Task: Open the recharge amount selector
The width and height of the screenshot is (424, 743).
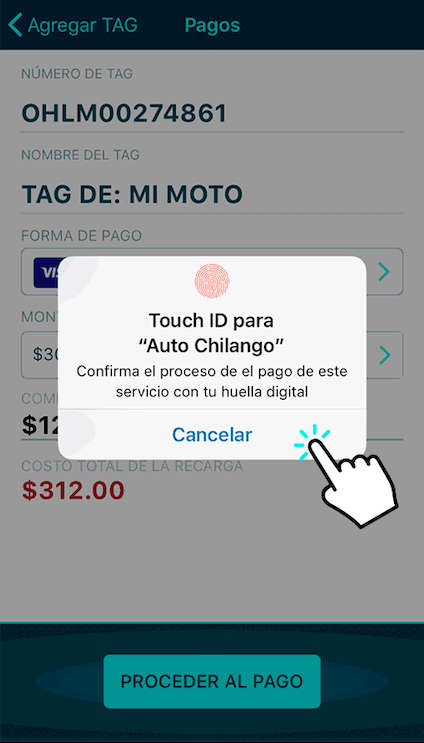Action: pos(212,354)
